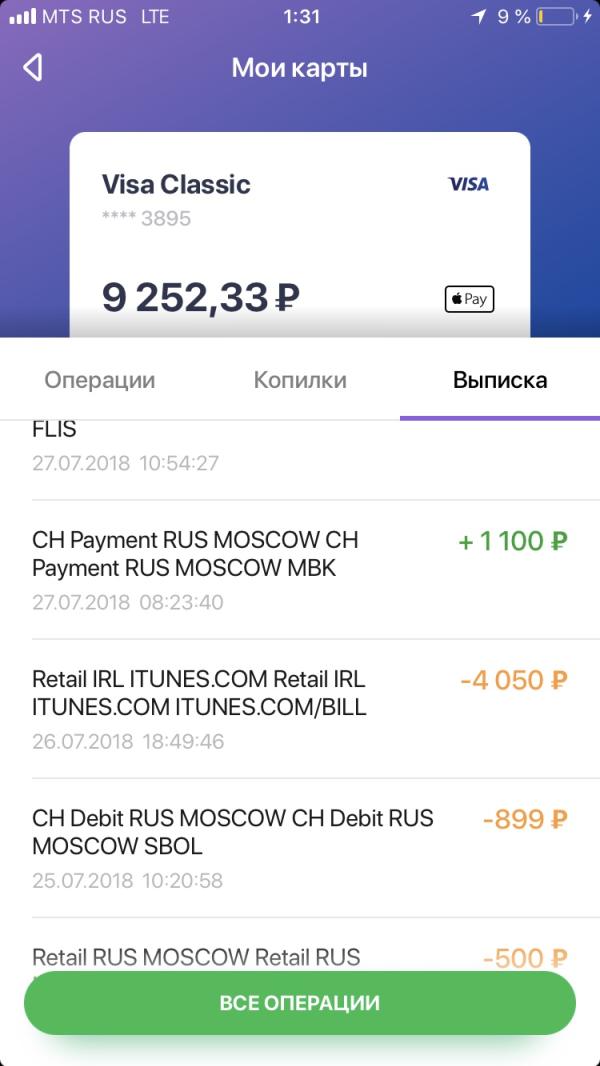Open the Visa Classic card
This screenshot has height=1066, width=600.
click(x=299, y=235)
